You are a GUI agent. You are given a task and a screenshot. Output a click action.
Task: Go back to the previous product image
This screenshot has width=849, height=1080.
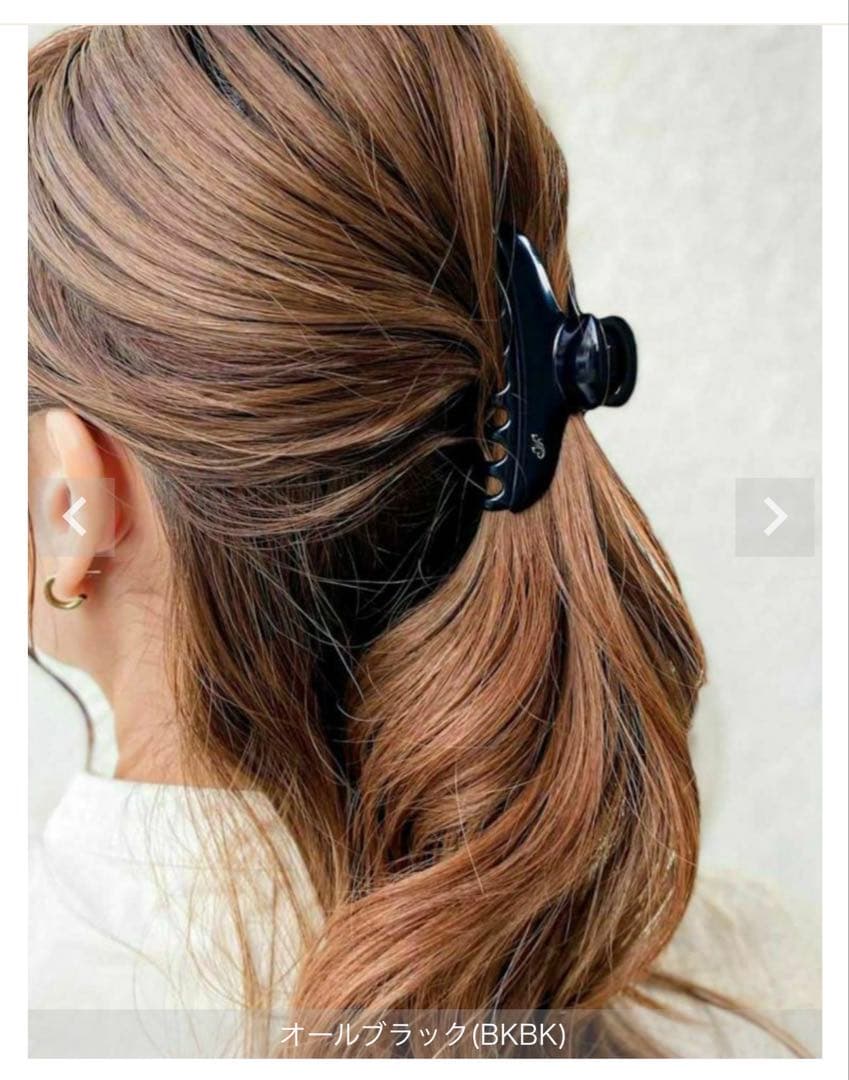[75, 517]
